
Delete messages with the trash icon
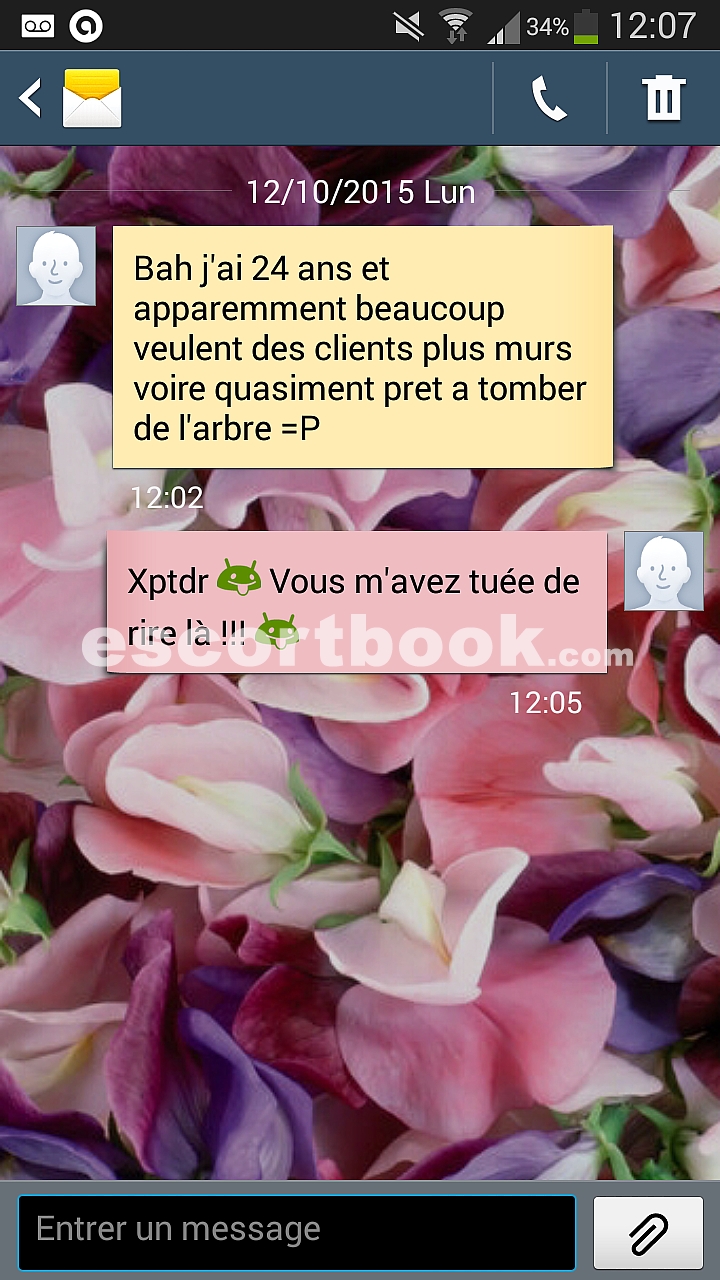664,99
